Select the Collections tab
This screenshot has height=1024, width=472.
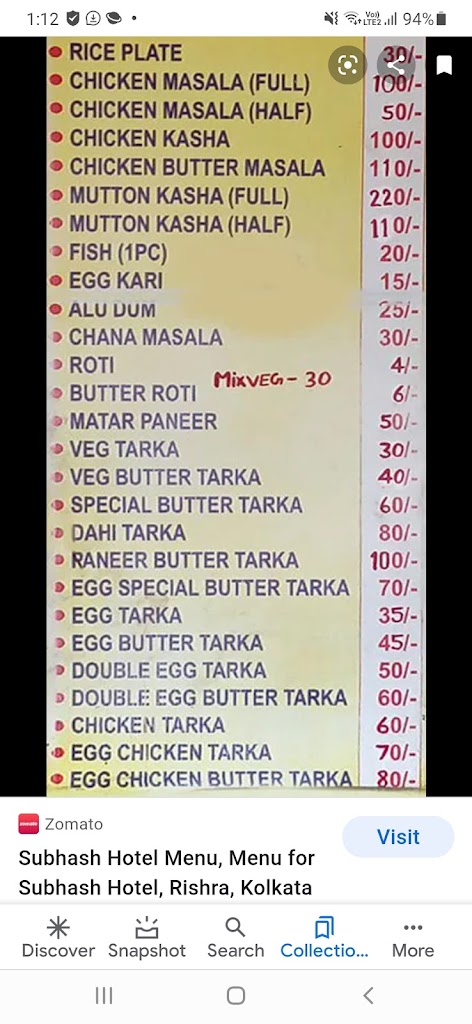point(324,938)
